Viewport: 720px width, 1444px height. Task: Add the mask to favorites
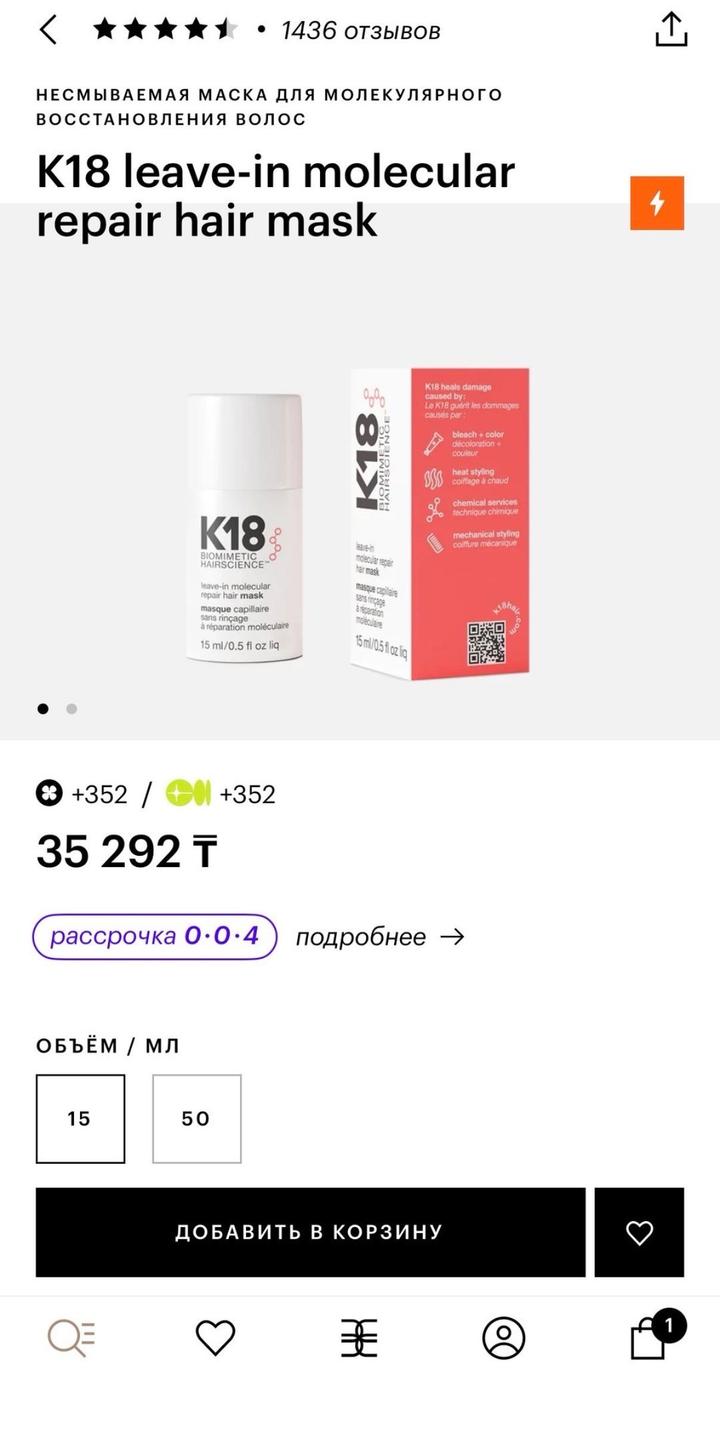pyautogui.click(x=639, y=1232)
